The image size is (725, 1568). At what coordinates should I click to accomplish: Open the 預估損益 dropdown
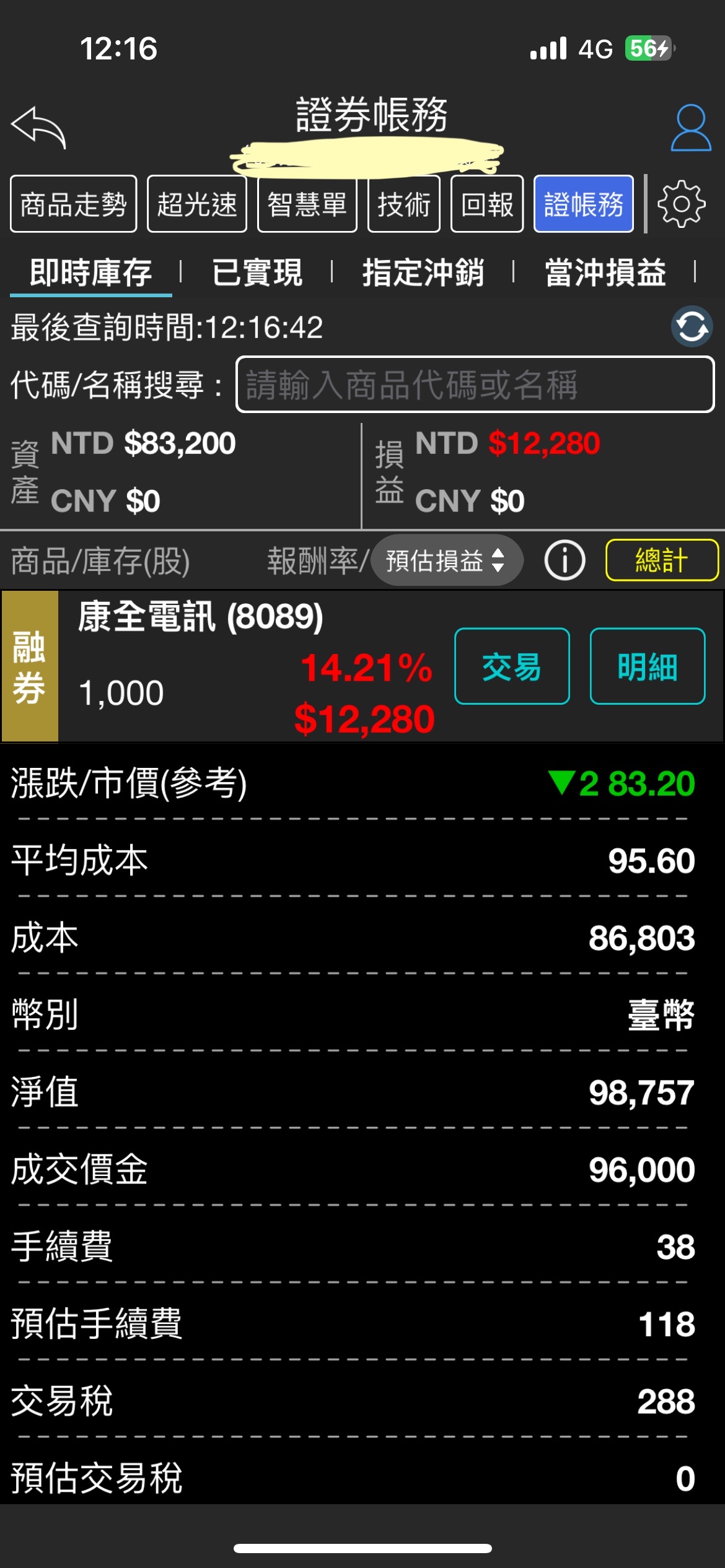coord(446,560)
